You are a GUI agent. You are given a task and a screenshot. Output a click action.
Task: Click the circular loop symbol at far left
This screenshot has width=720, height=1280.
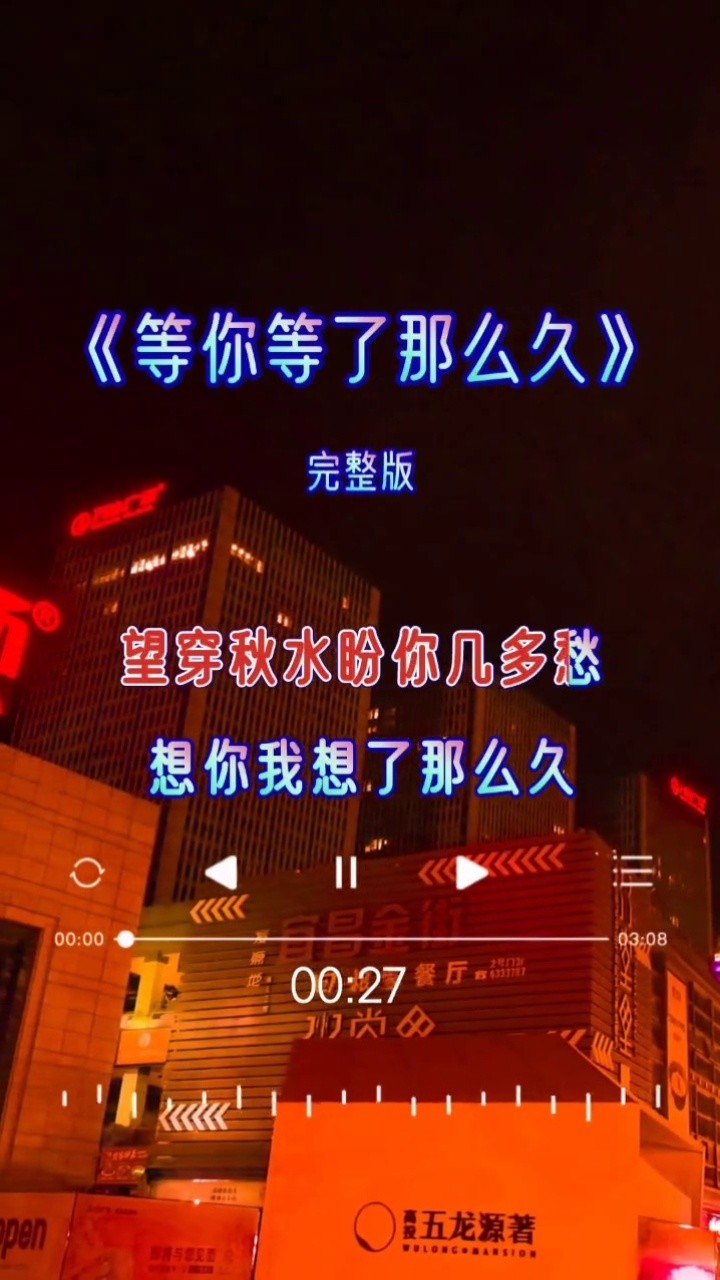click(88, 874)
